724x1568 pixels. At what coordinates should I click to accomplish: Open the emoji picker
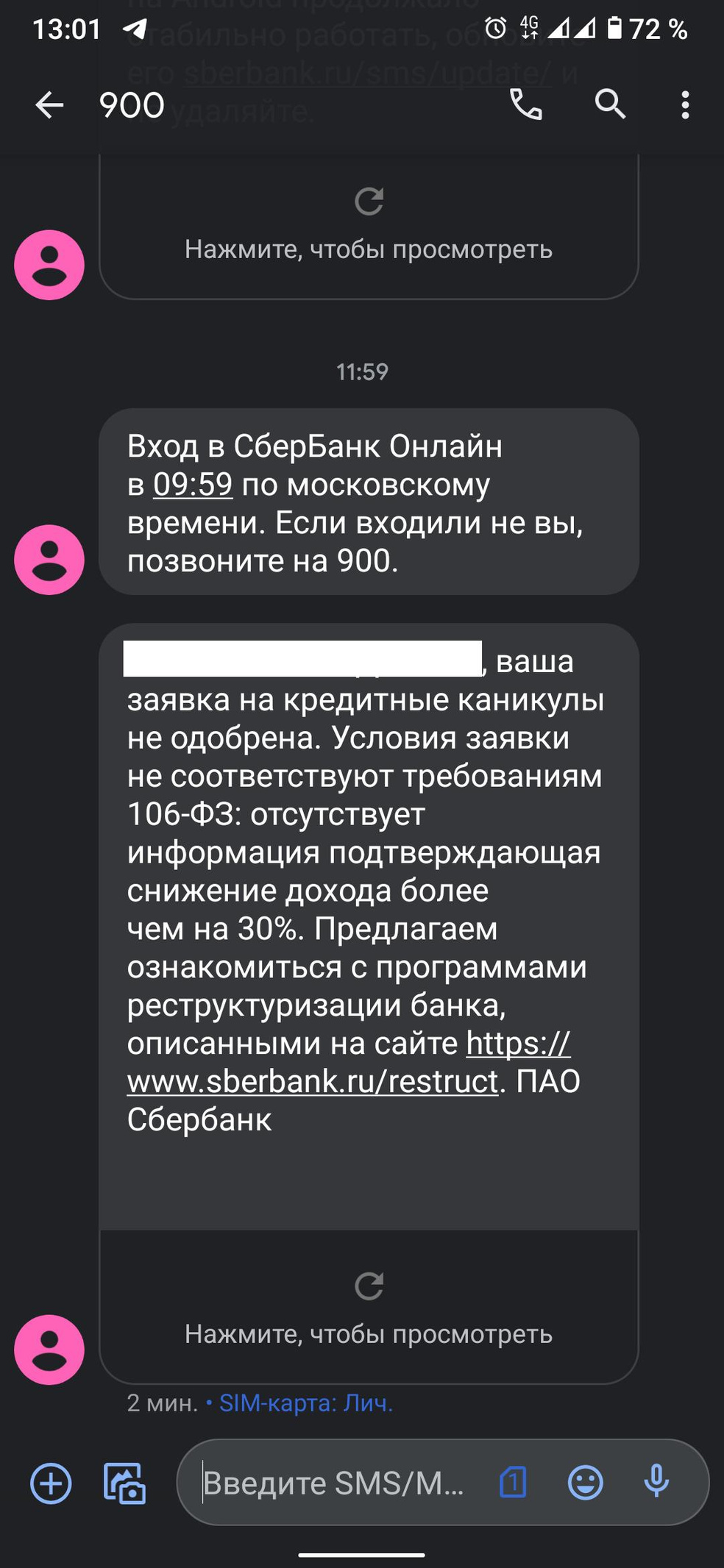coord(586,1482)
